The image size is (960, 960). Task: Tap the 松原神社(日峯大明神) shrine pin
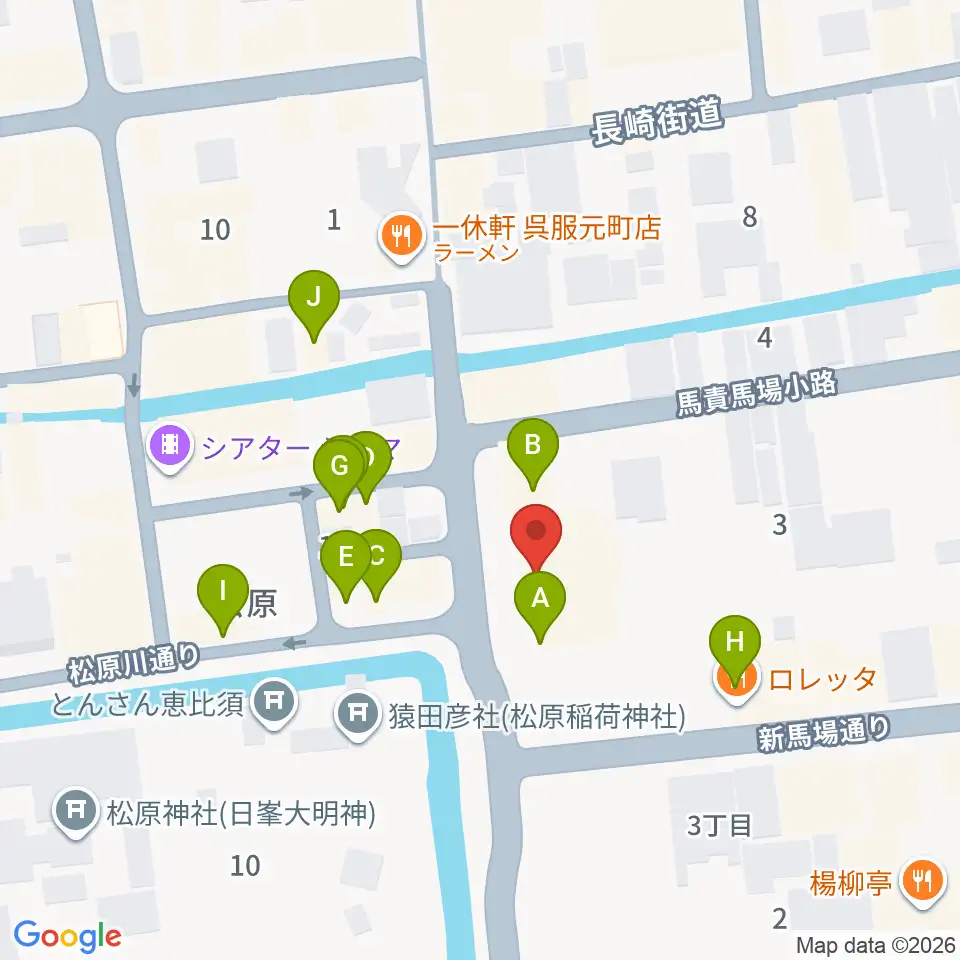76,812
